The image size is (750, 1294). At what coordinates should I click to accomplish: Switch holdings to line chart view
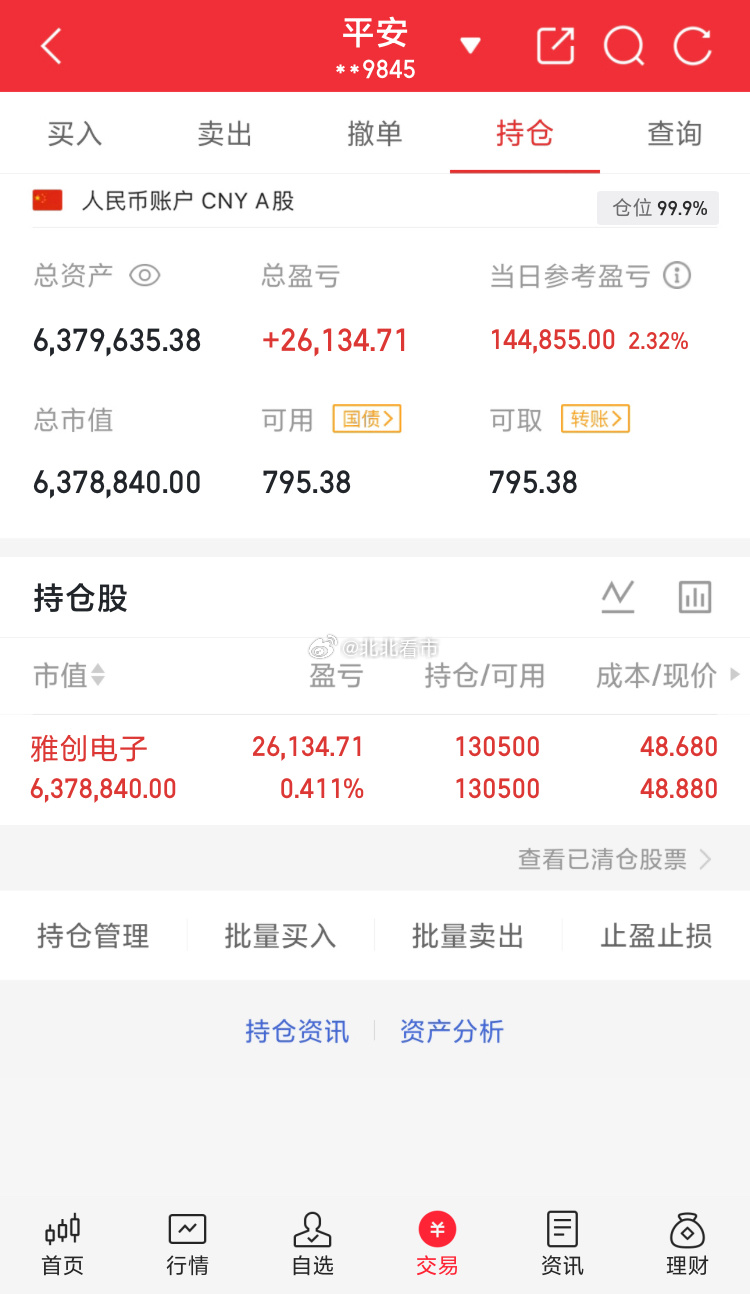[x=617, y=594]
